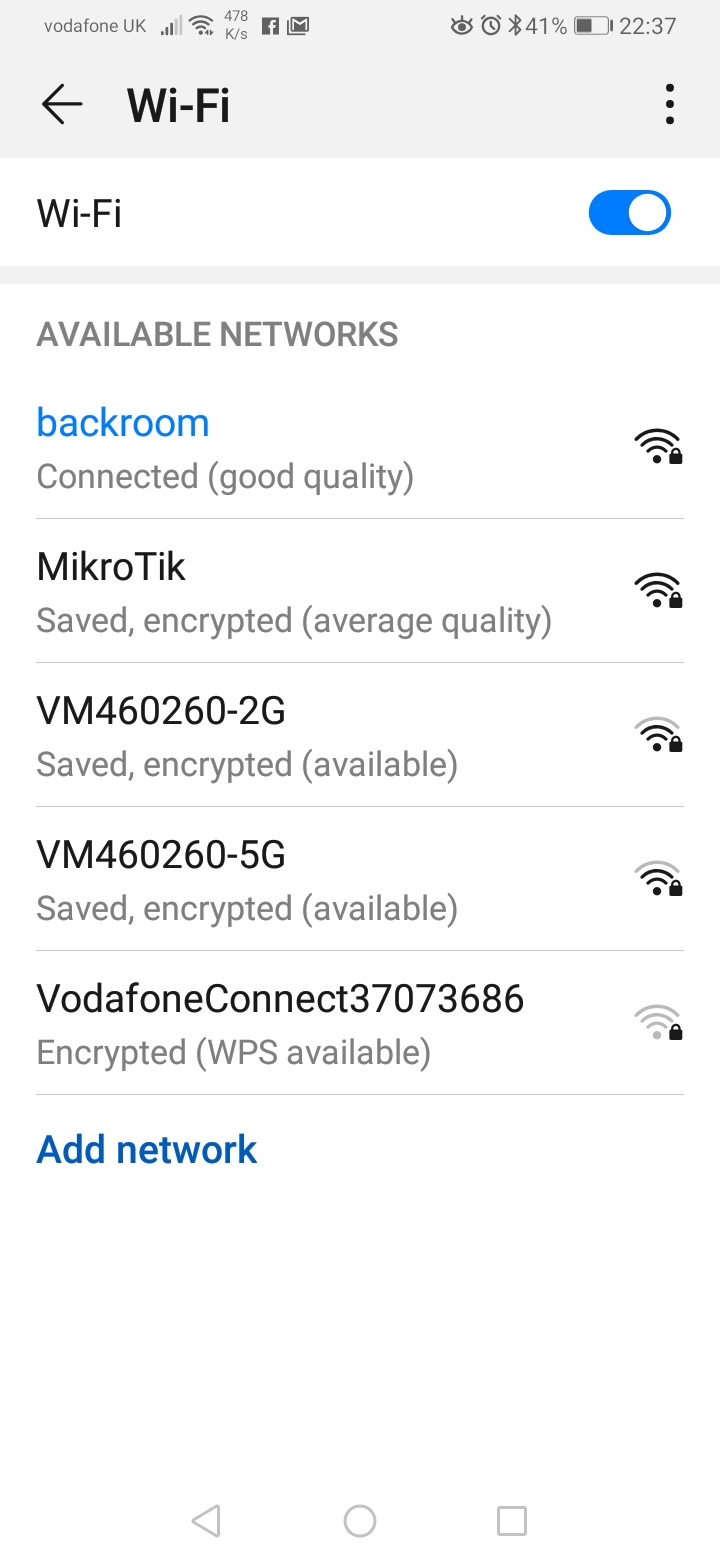Tap the Gmail notification icon
The width and height of the screenshot is (720, 1560).
pyautogui.click(x=298, y=25)
